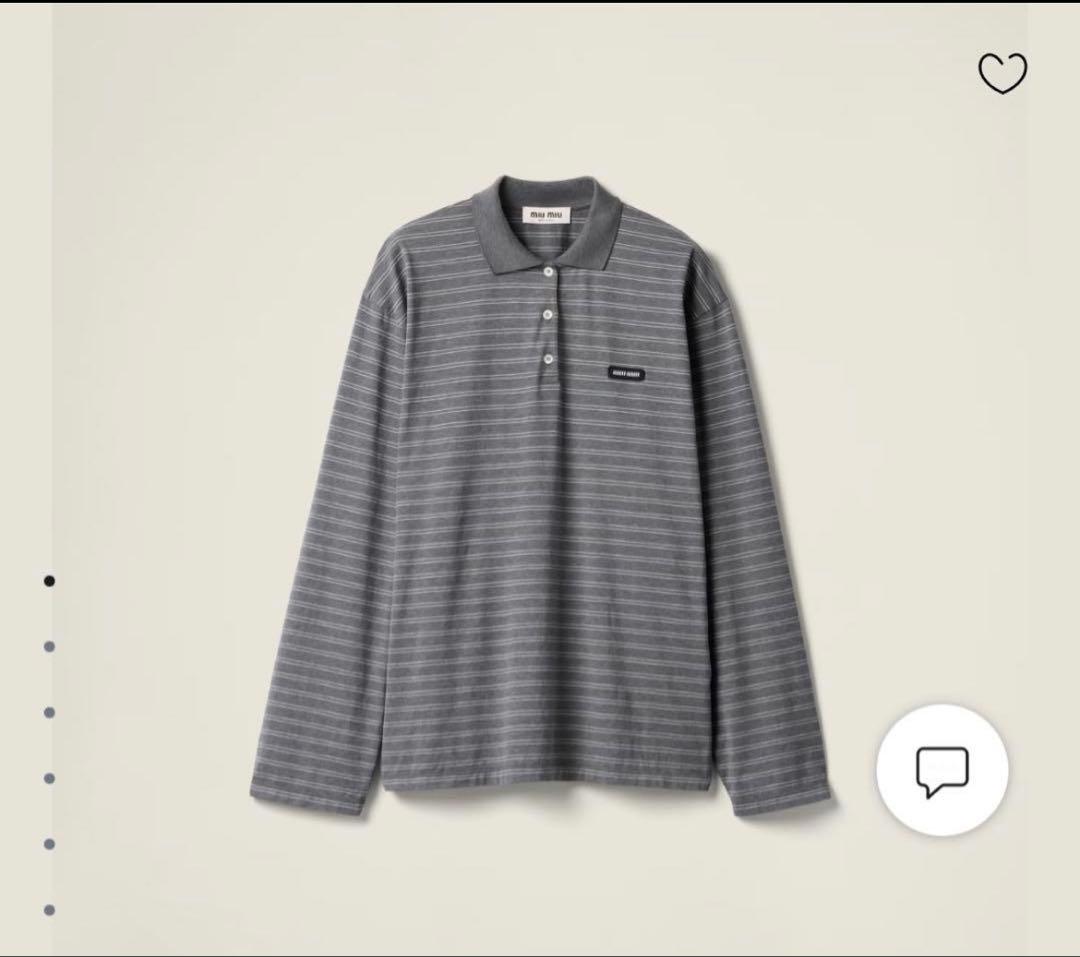1080x957 pixels.
Task: Add the striped polo to wishlist
Action: tap(1002, 73)
